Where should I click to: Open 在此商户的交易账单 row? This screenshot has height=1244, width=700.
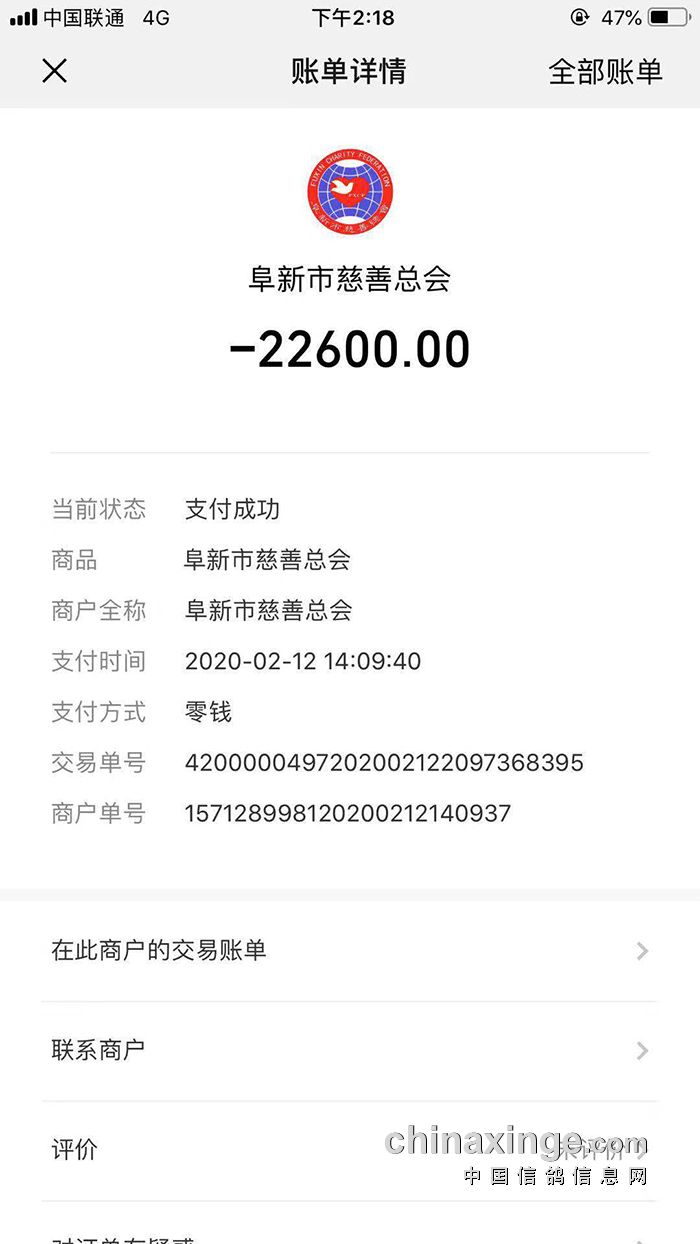tap(349, 951)
